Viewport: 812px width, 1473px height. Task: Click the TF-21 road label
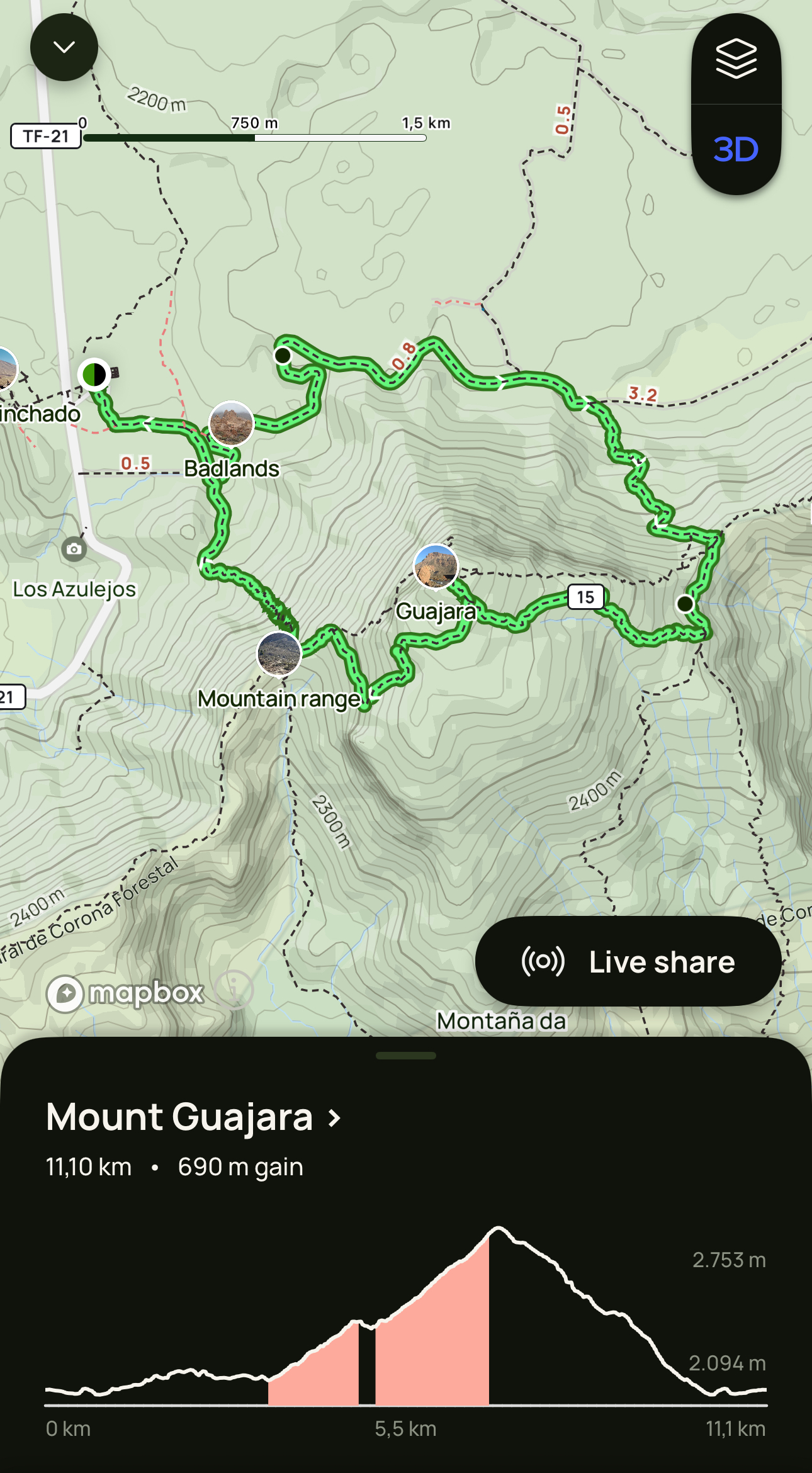[x=45, y=134]
